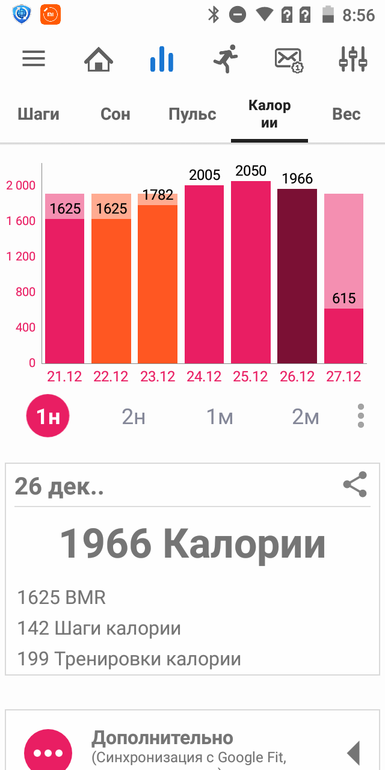The width and height of the screenshot is (385, 770).
Task: Expand the Дополнительно section arrow
Action: 353,752
